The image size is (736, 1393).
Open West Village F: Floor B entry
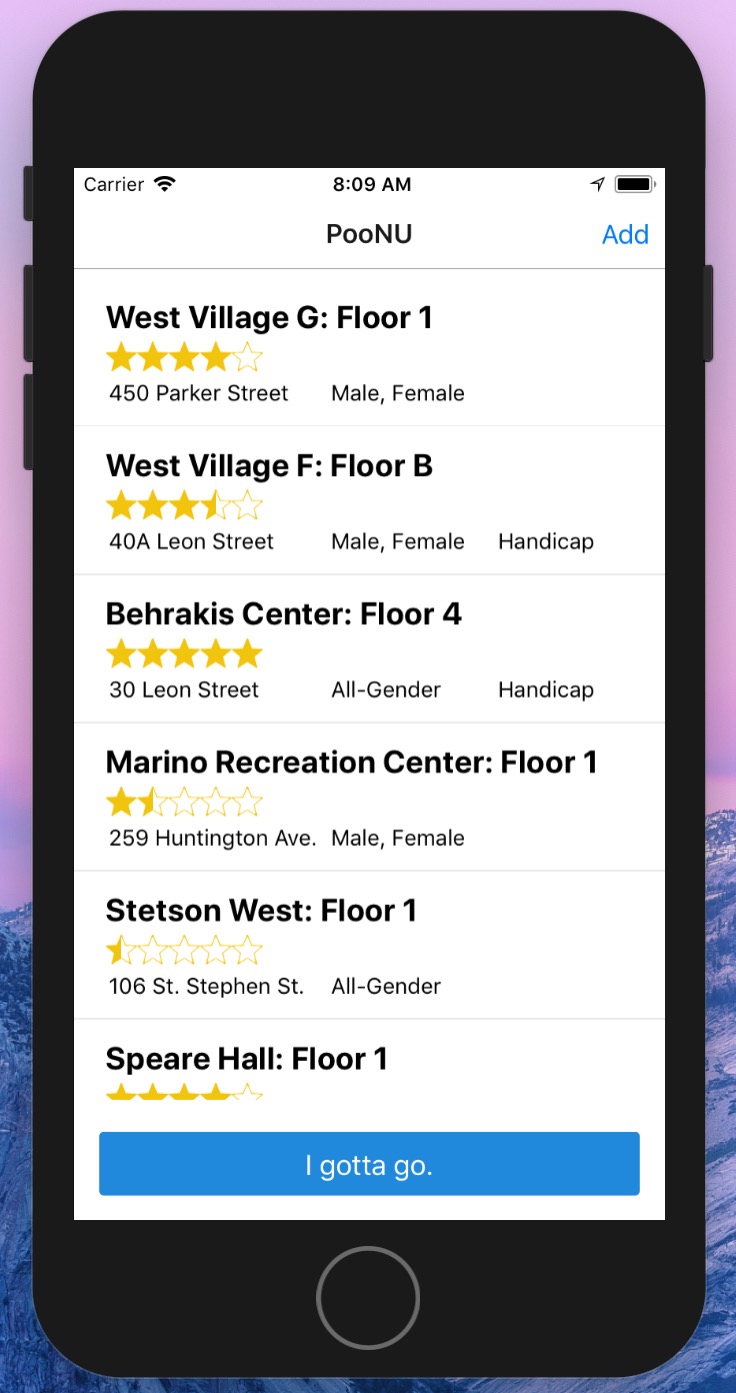[x=369, y=500]
